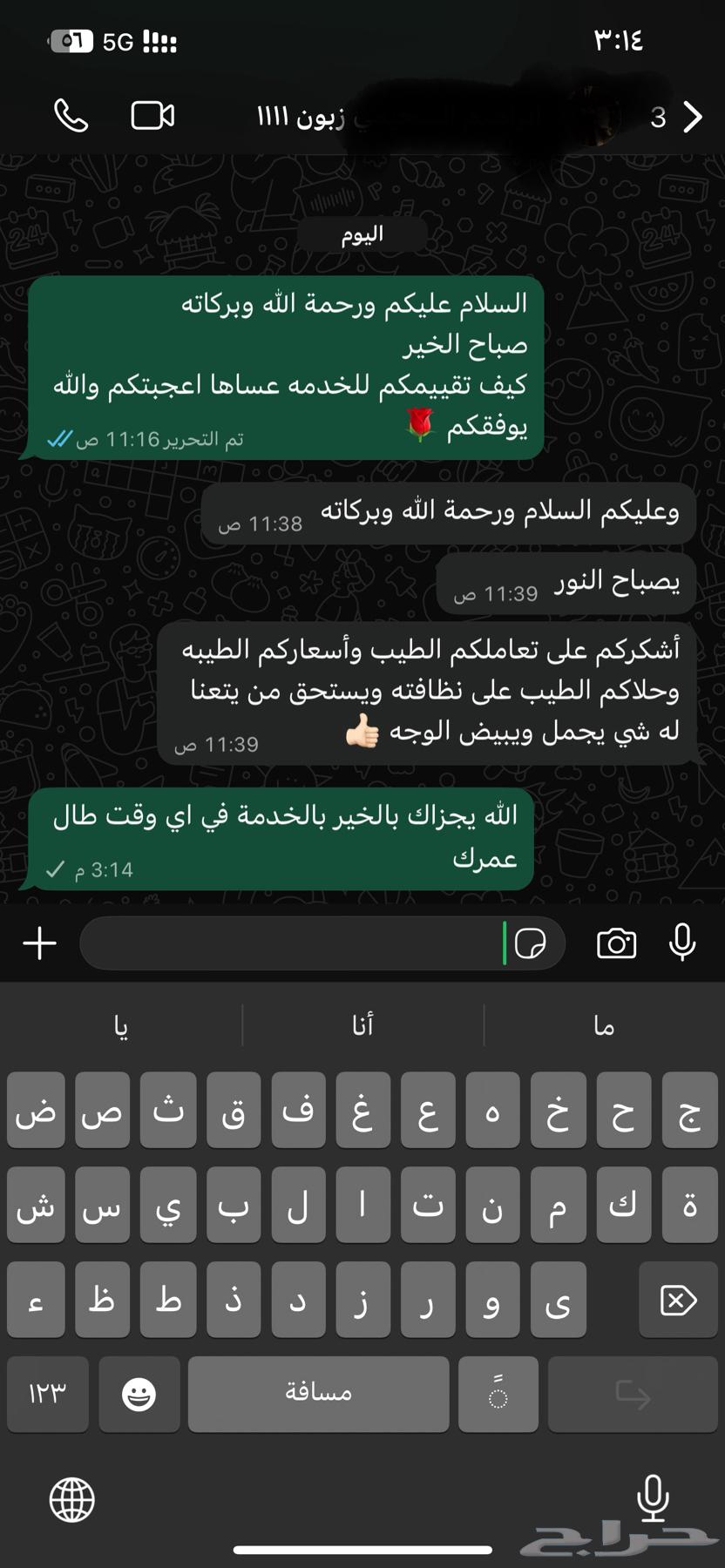Tap the backspace key
This screenshot has height=1568, width=725.
[x=677, y=1299]
